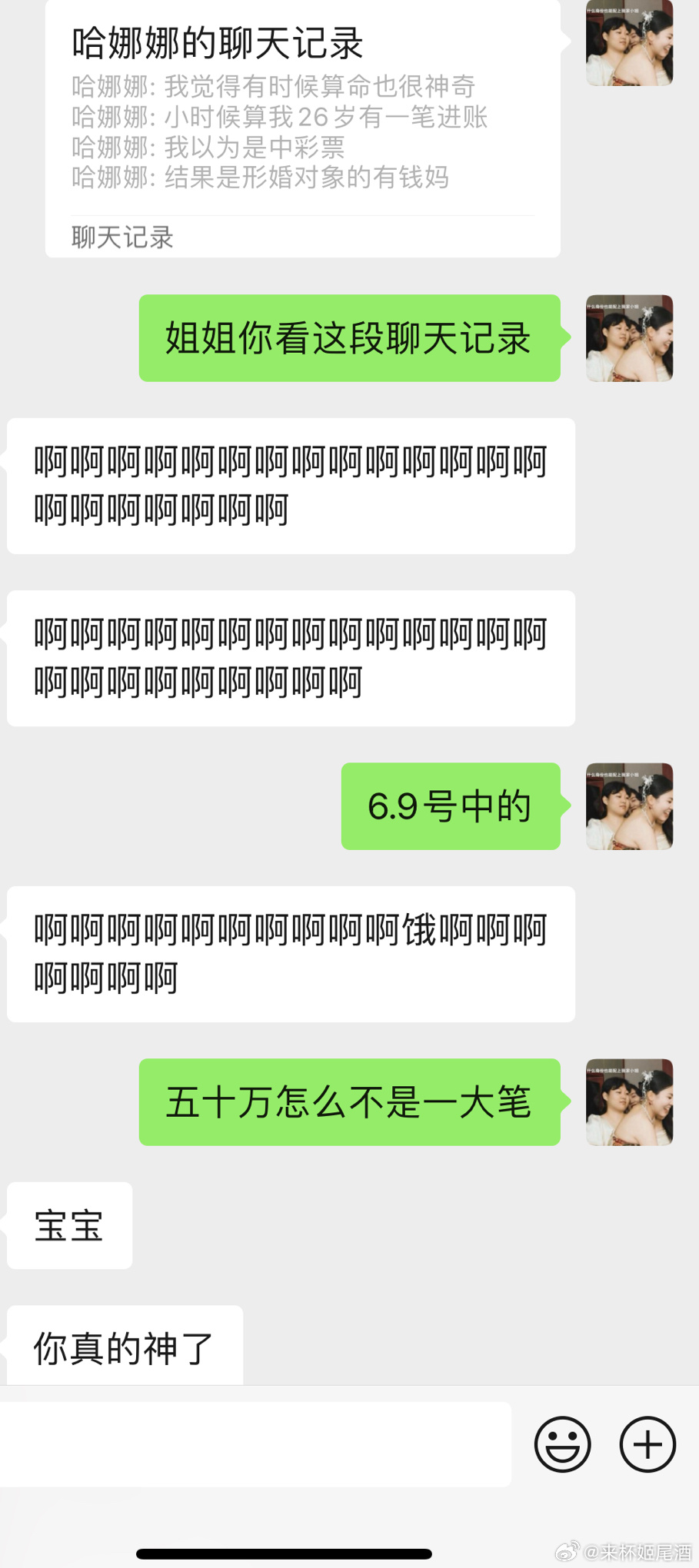699x1568 pixels.
Task: Open 哈娜娜的聊天记录 forwarded chat card
Action: pyautogui.click(x=302, y=131)
